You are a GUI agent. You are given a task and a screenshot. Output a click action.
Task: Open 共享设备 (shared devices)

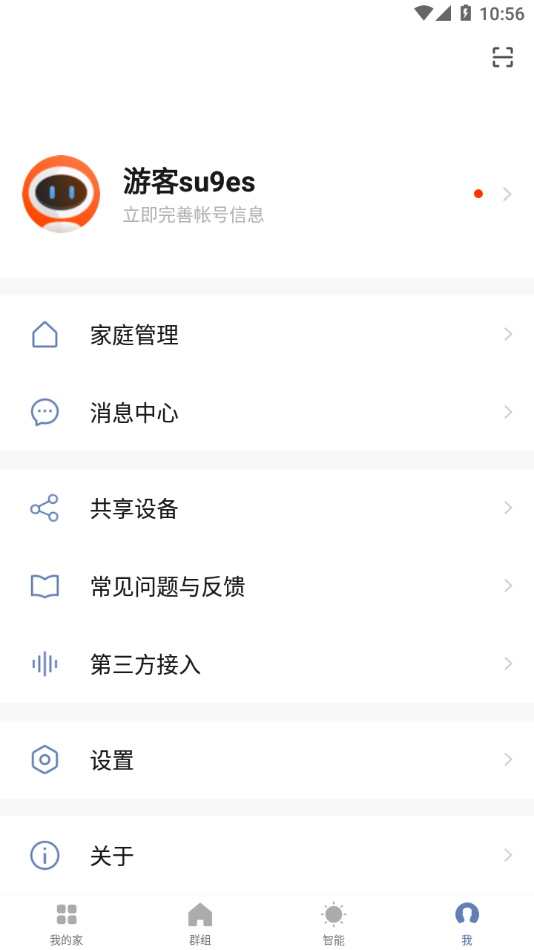pyautogui.click(x=267, y=508)
